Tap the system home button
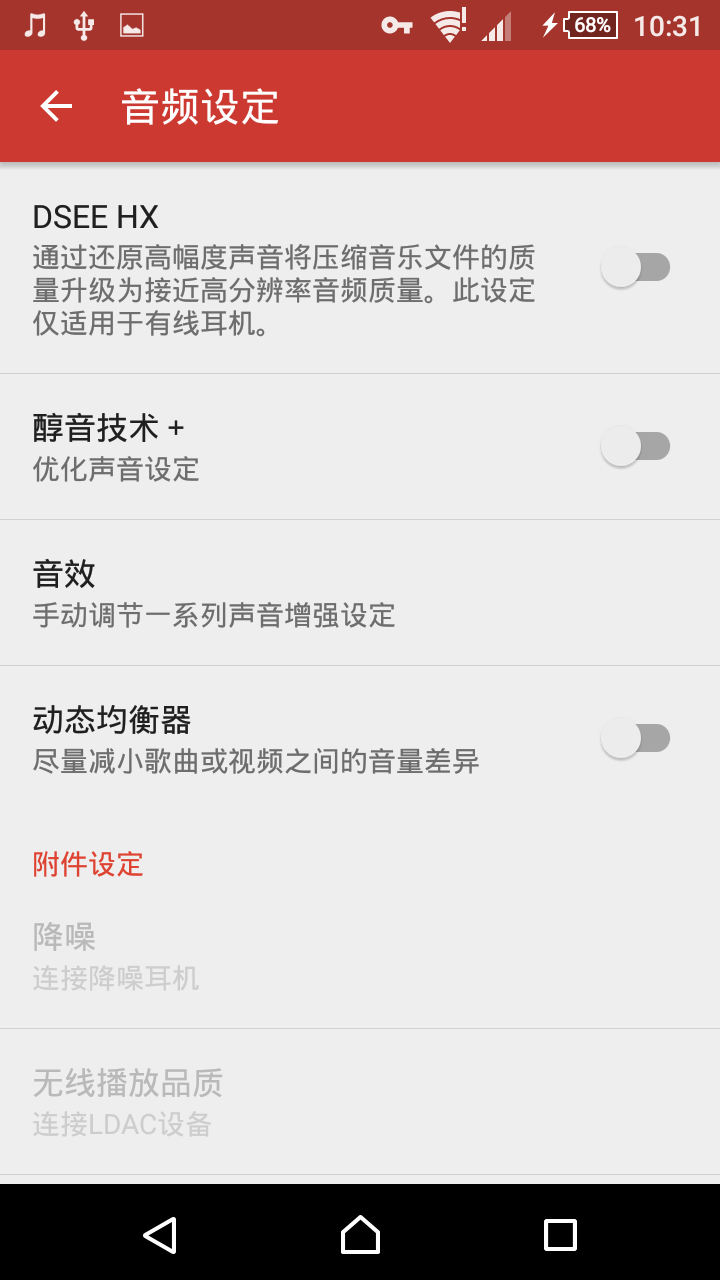Image resolution: width=720 pixels, height=1280 pixels. coord(360,1235)
